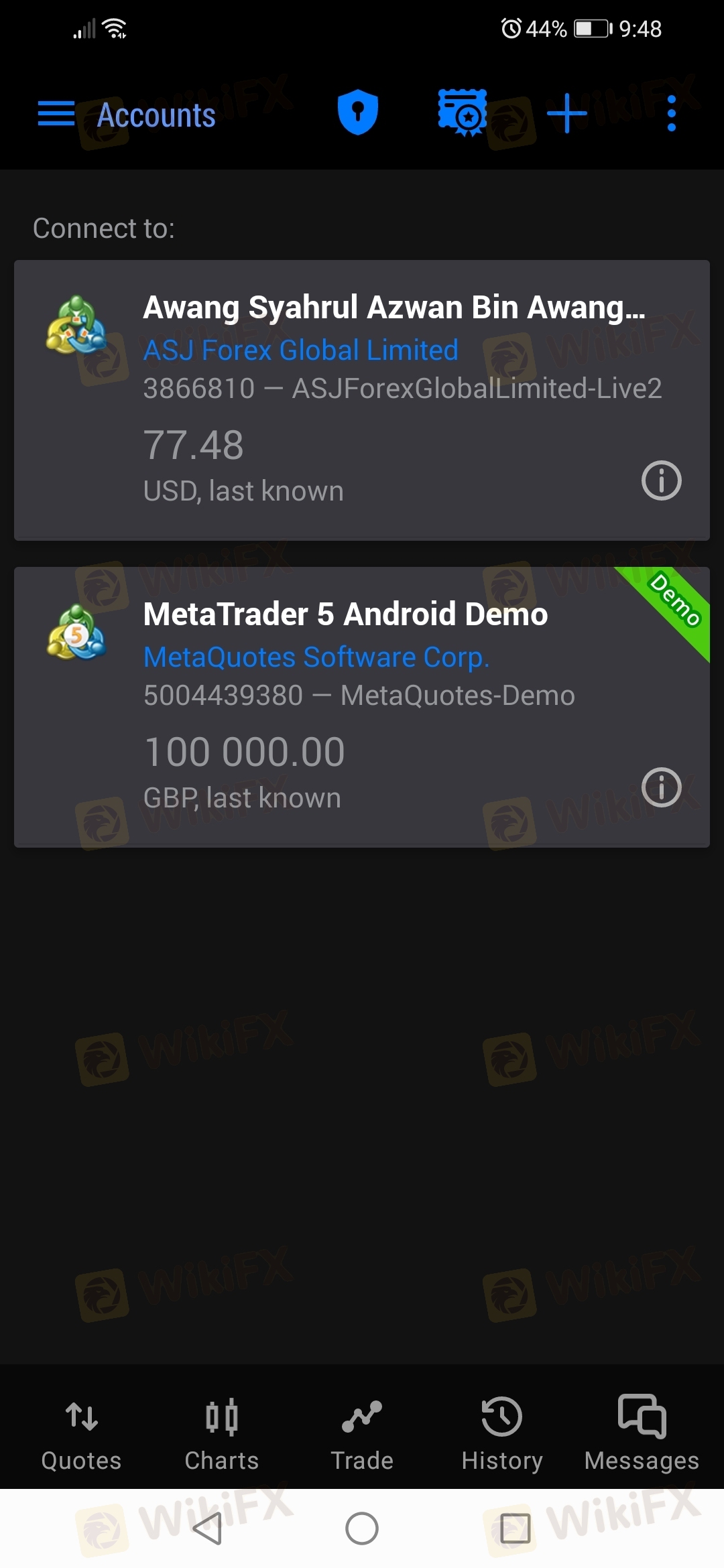
Task: Open the three-dot overflow menu
Action: coord(672,113)
